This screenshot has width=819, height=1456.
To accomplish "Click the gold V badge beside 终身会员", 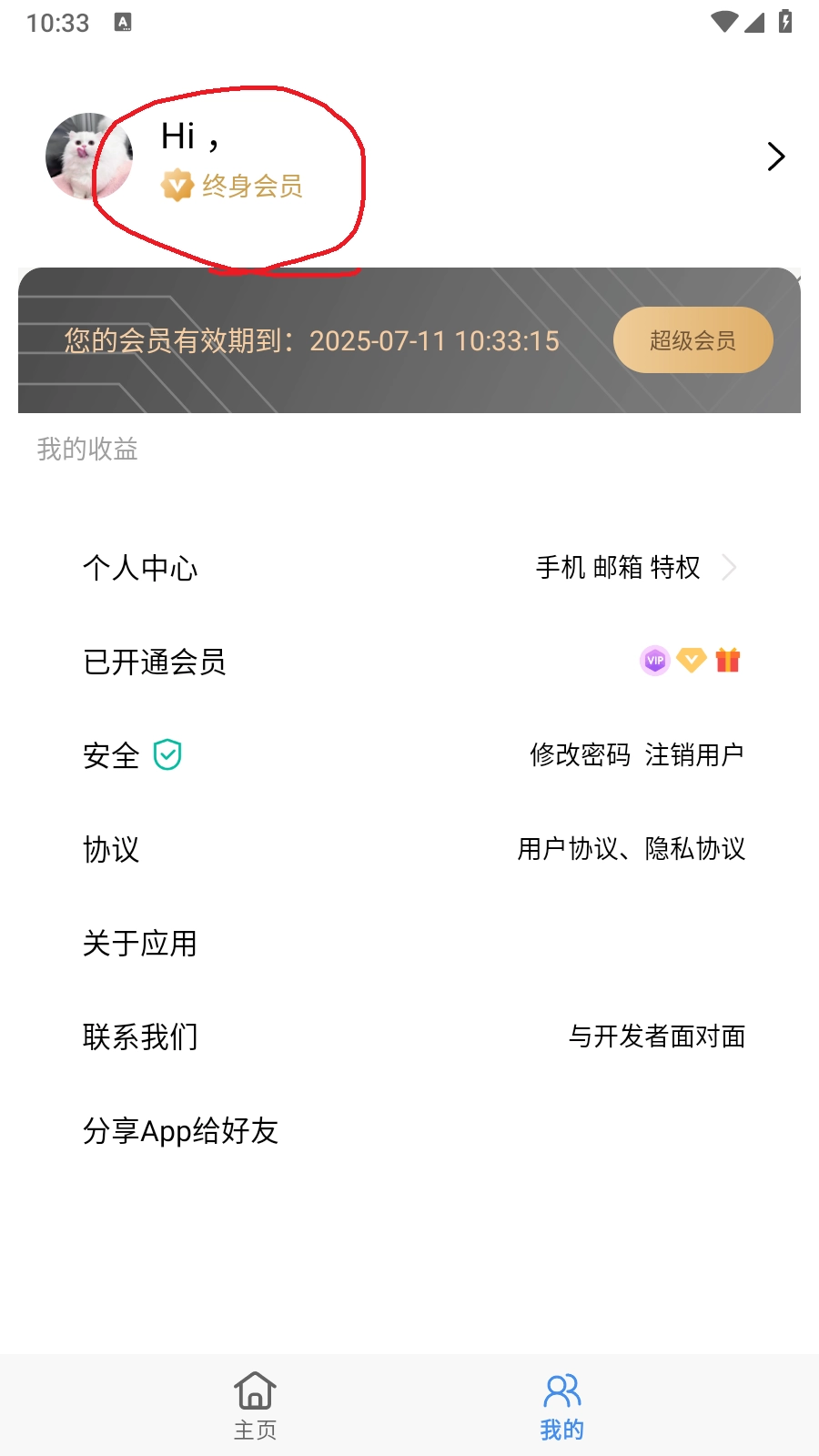I will (x=177, y=185).
